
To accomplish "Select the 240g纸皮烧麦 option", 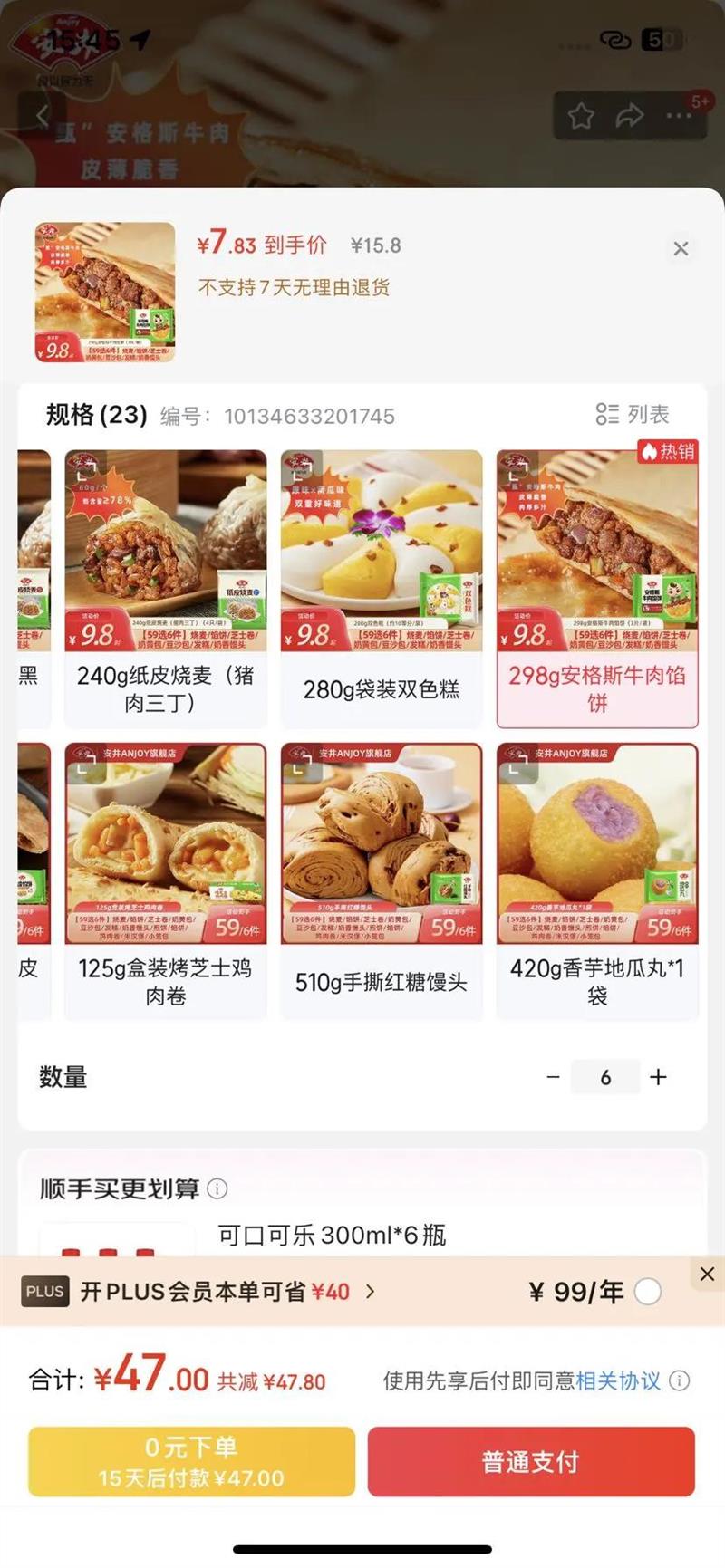I will pyautogui.click(x=166, y=589).
